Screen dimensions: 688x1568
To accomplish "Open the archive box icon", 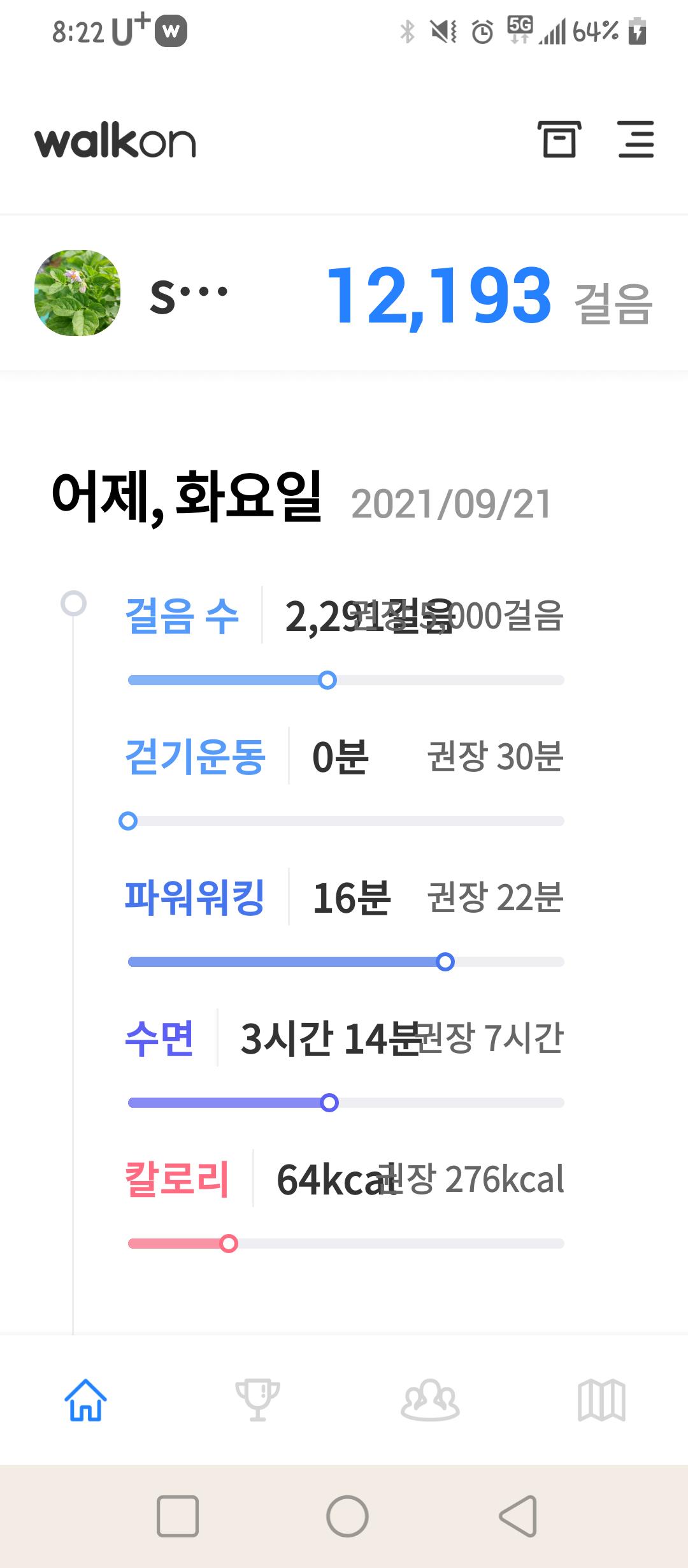I will click(559, 139).
